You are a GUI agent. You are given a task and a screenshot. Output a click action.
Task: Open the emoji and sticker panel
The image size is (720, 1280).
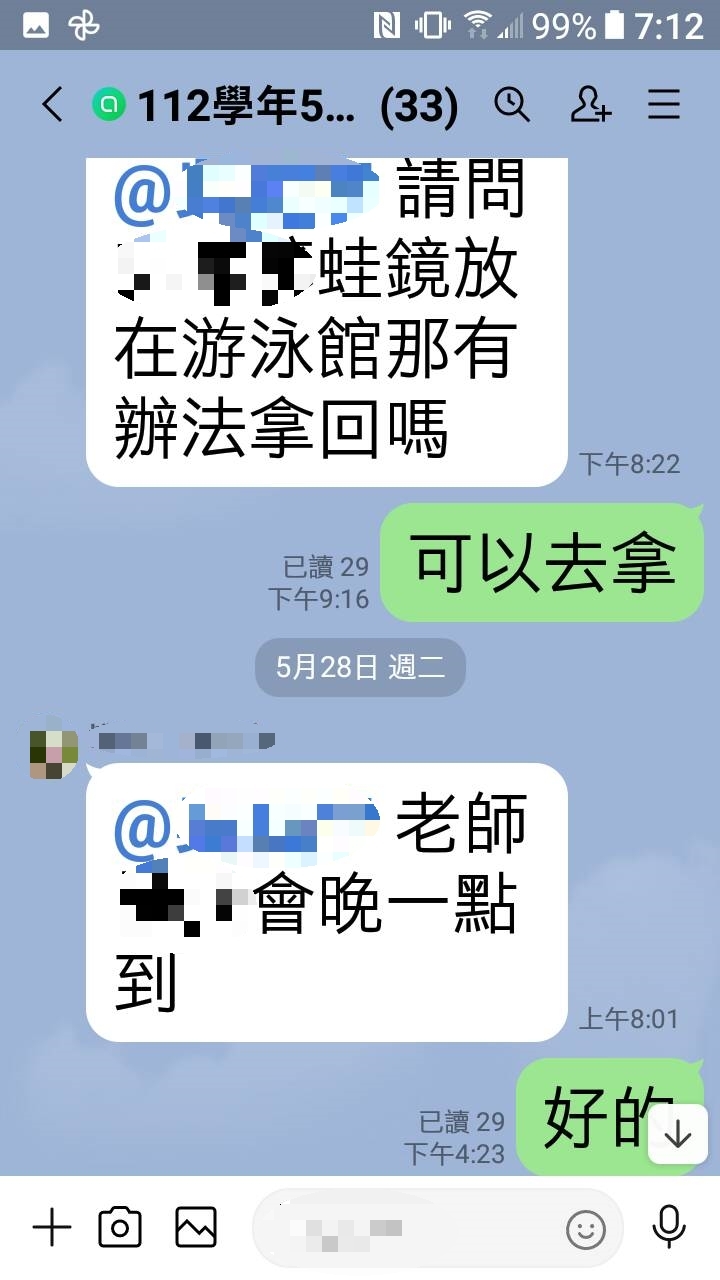pyautogui.click(x=586, y=1229)
